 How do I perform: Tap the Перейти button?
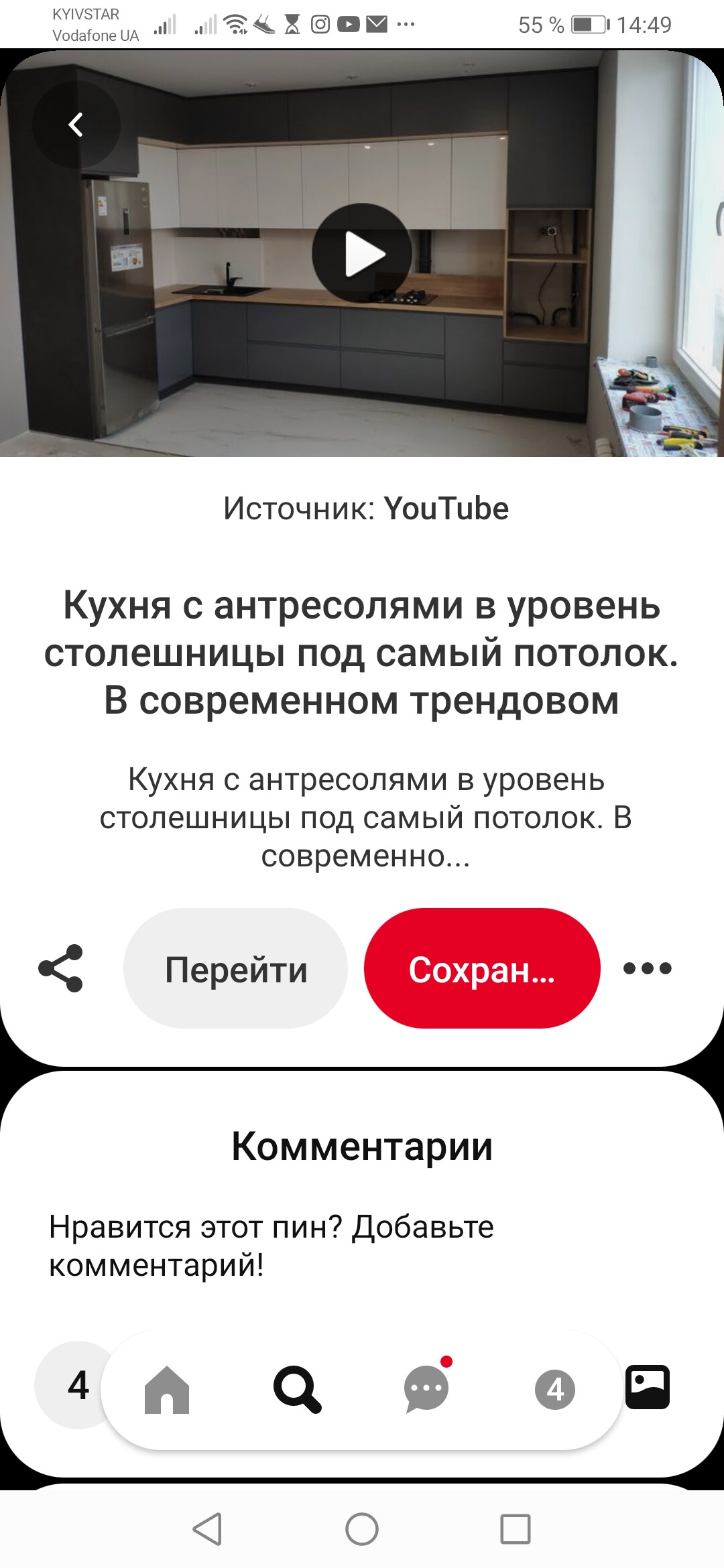(x=235, y=968)
